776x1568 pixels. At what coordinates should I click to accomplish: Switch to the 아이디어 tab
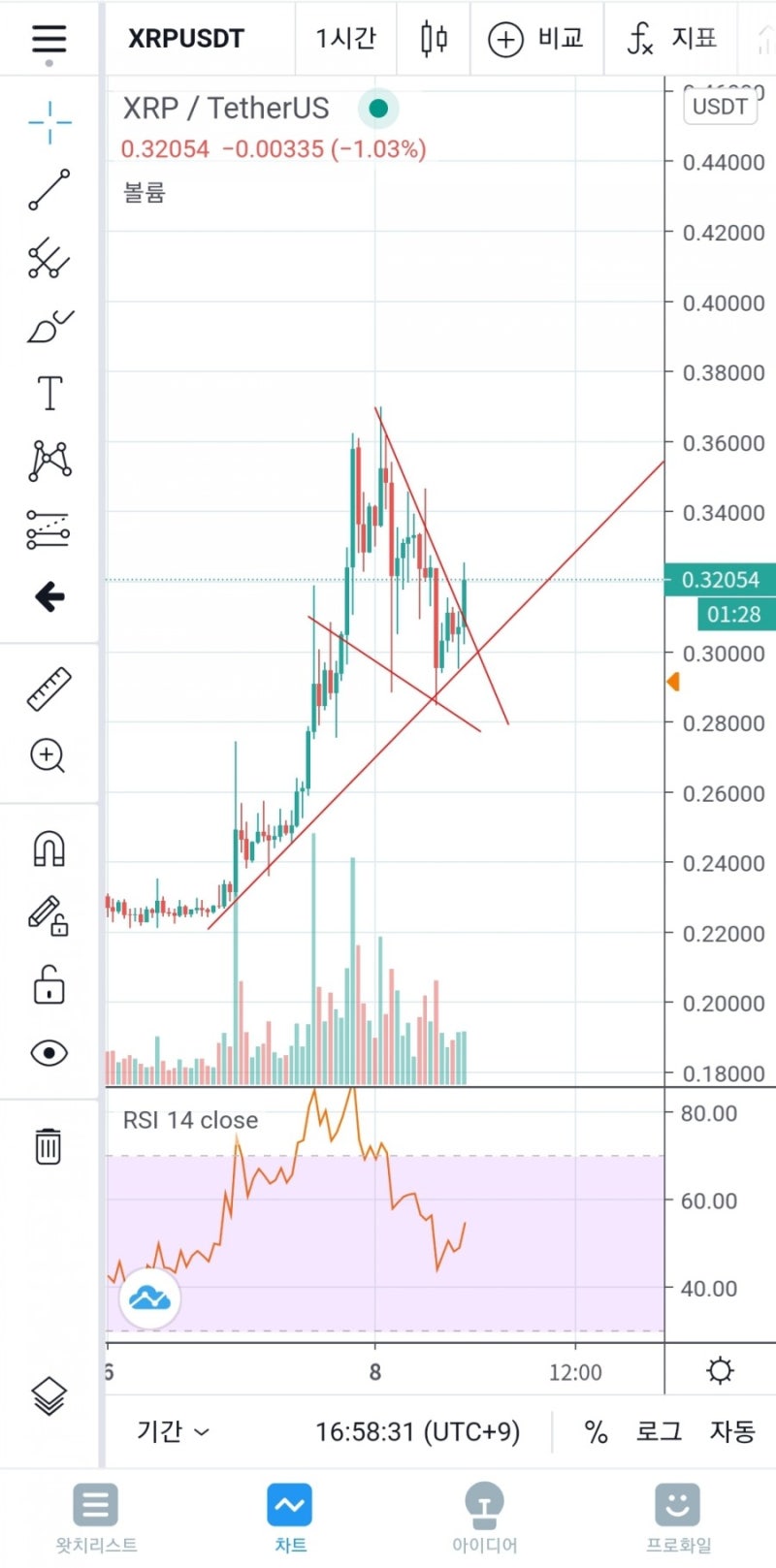coord(484,1518)
